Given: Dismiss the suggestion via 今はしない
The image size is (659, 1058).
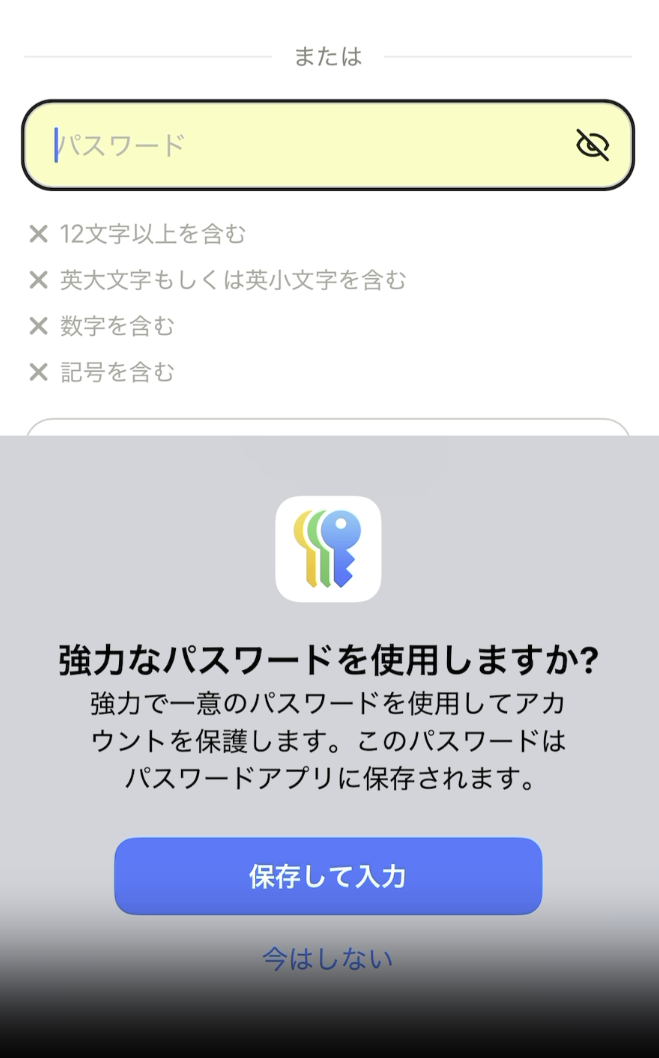Looking at the screenshot, I should coord(328,958).
